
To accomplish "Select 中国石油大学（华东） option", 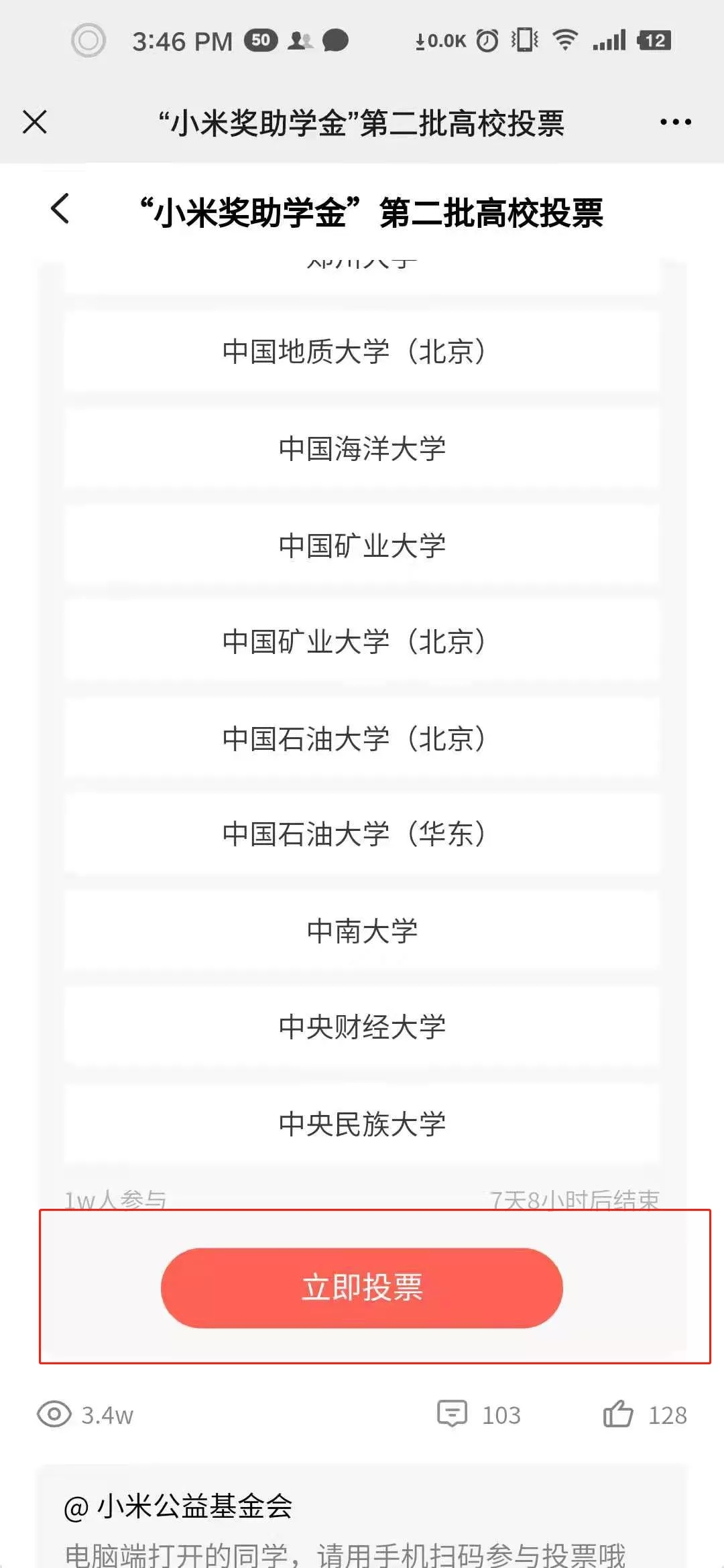I will [x=362, y=834].
